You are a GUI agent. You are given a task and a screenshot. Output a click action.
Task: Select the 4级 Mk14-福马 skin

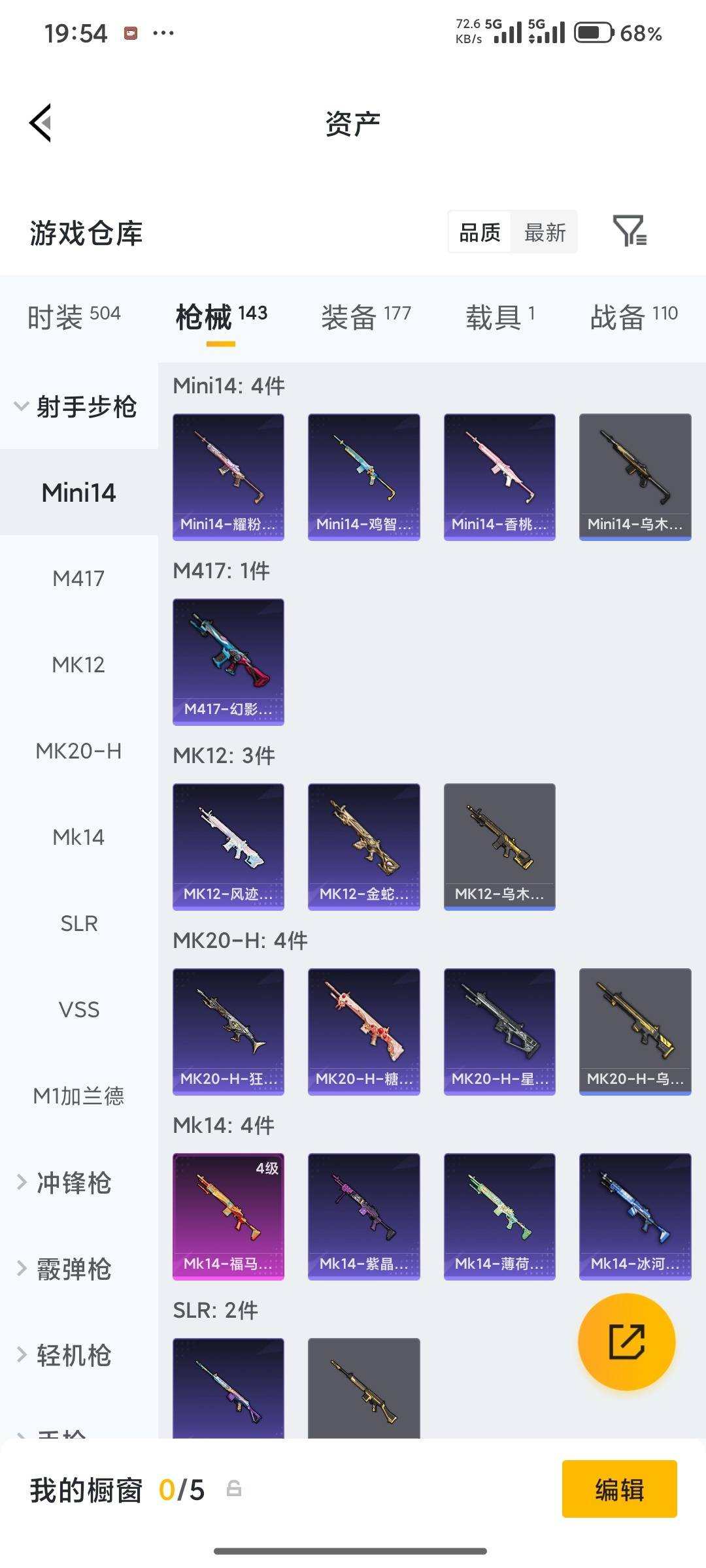tap(228, 1217)
